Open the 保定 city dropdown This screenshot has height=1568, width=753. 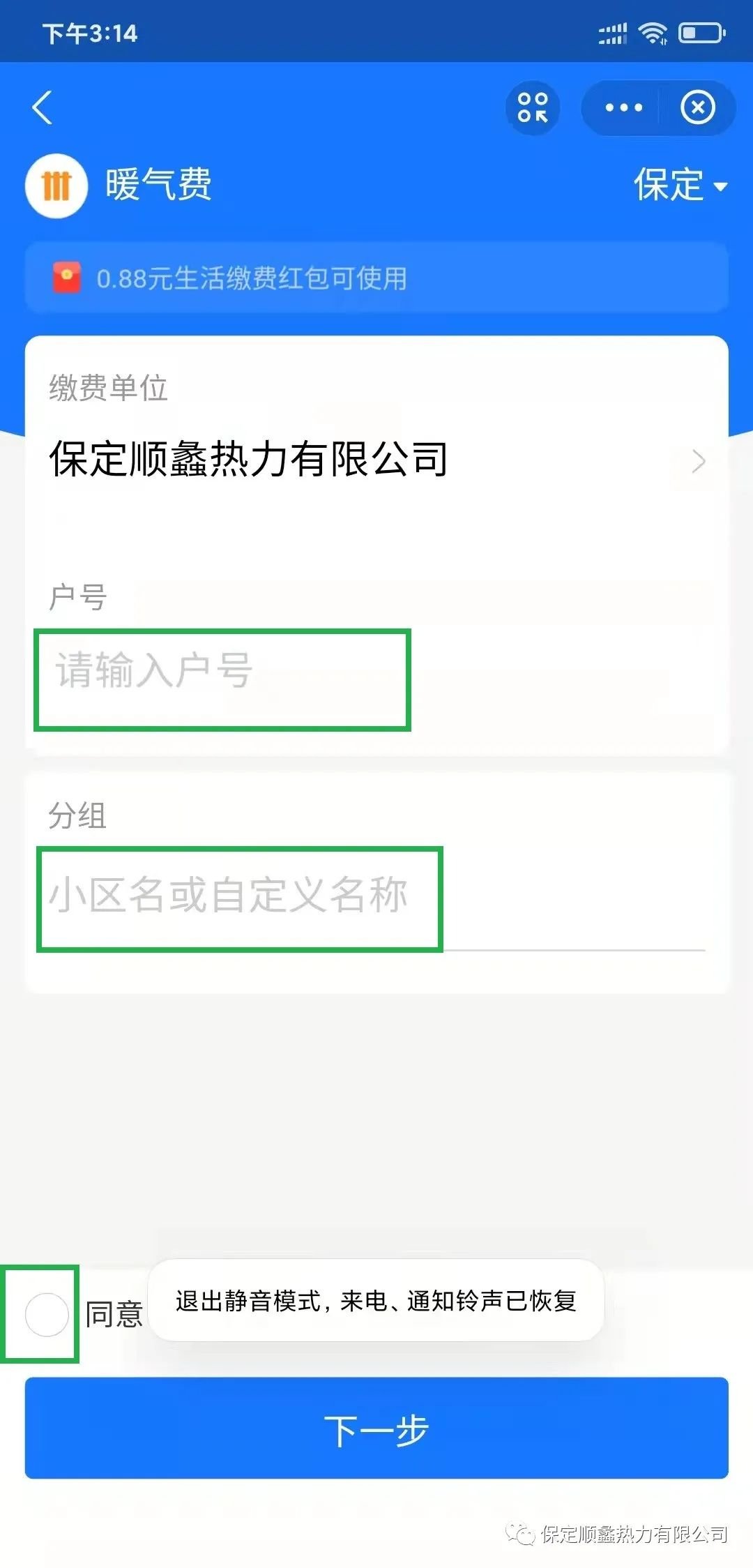coord(680,186)
